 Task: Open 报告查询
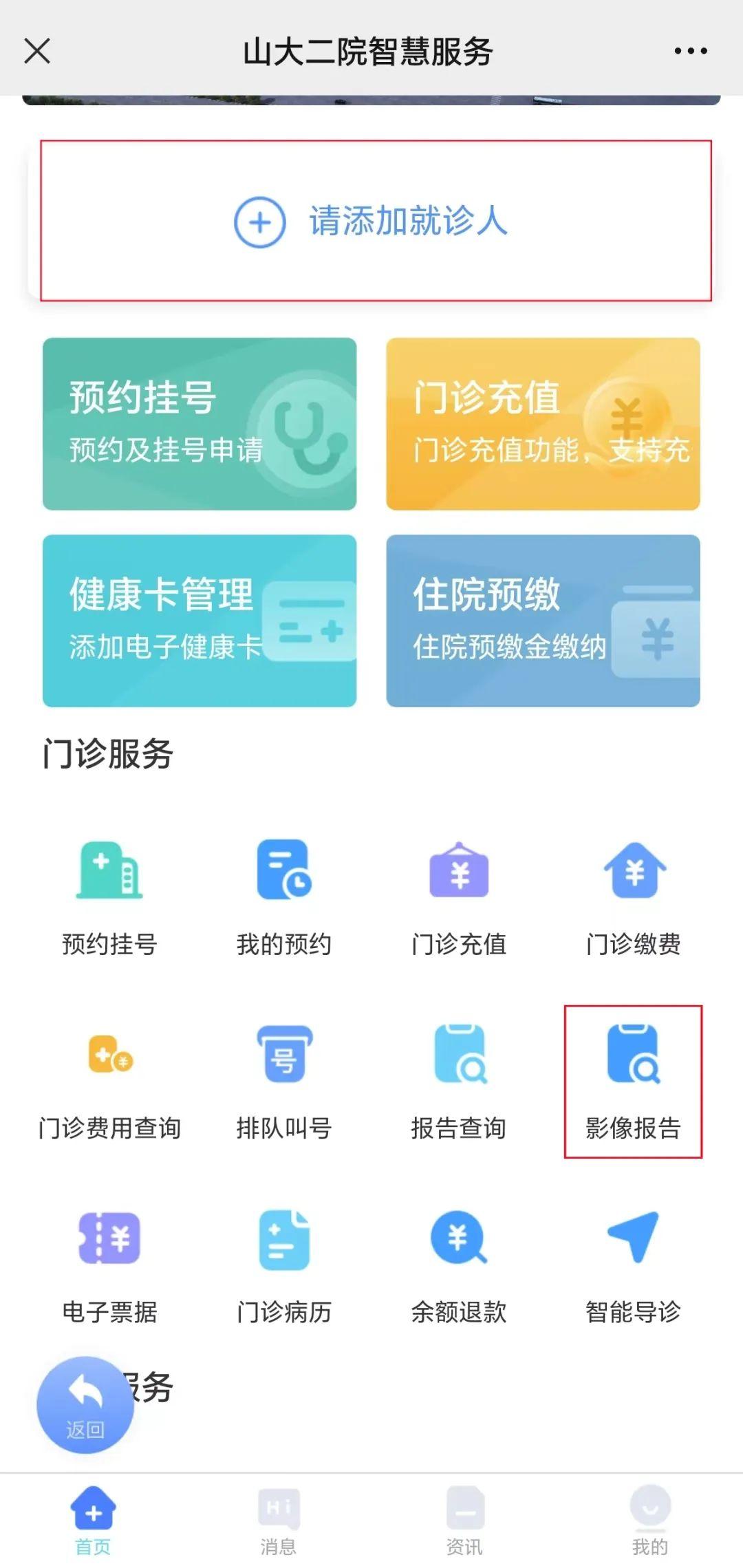(459, 1080)
